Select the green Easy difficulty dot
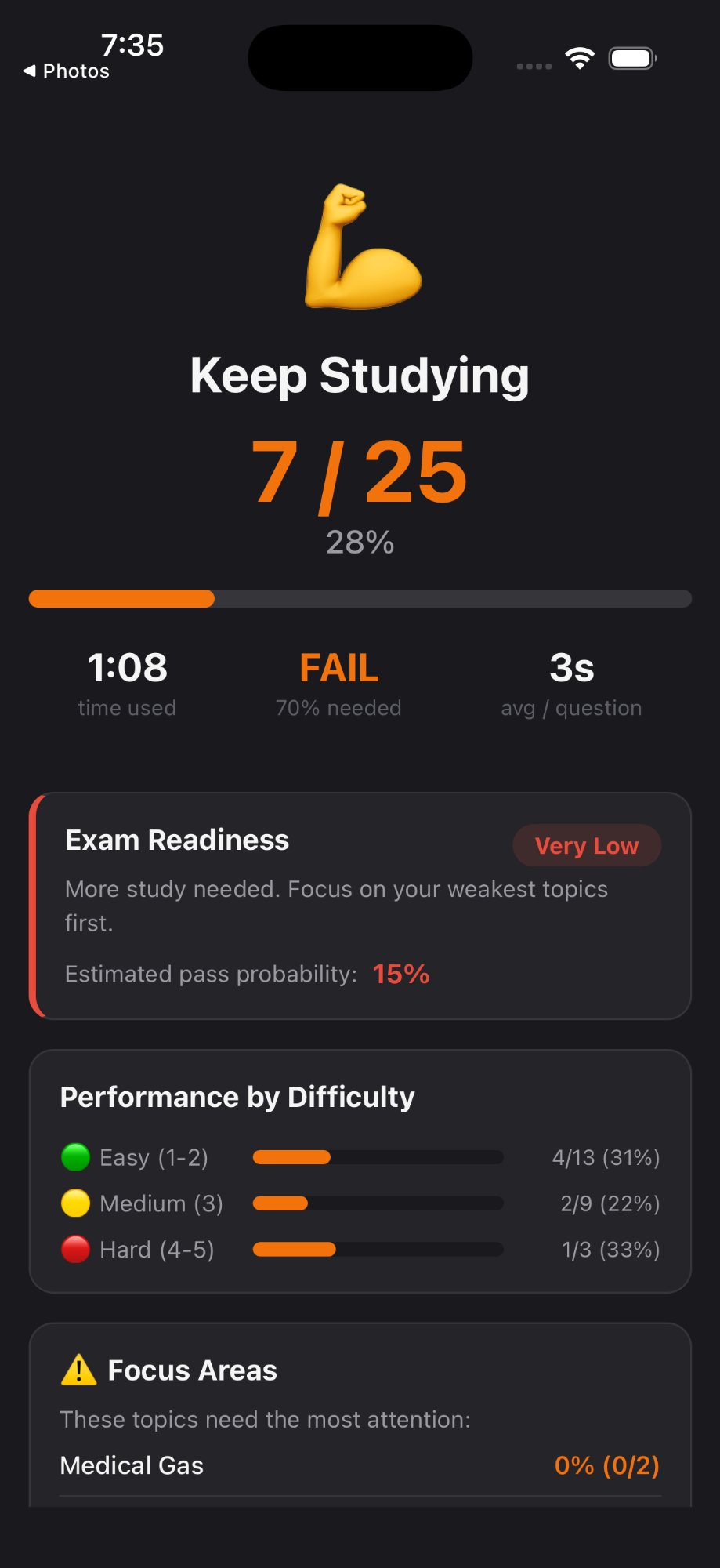 pos(74,1156)
